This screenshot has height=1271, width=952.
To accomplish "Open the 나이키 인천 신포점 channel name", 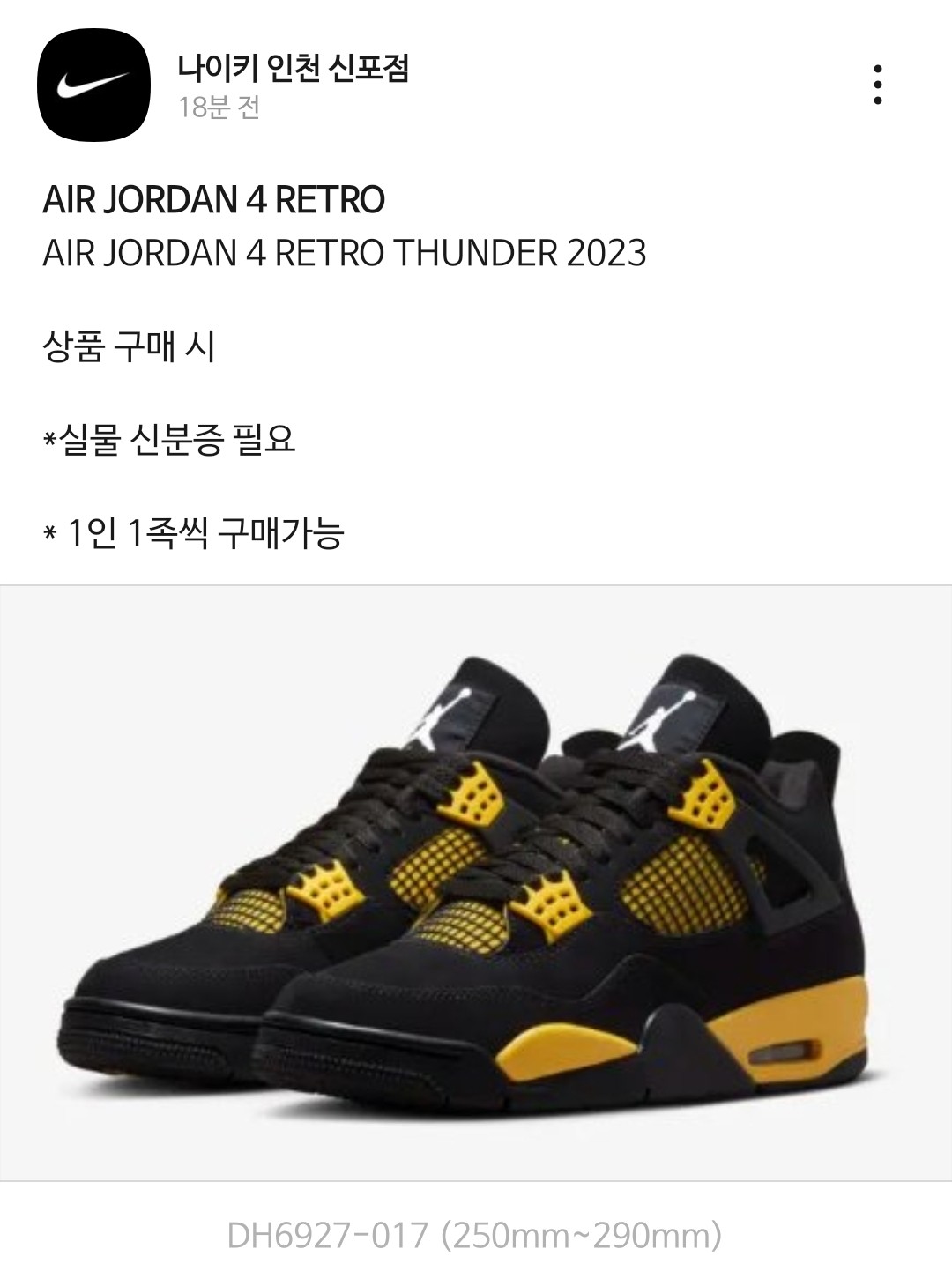I will coord(294,68).
